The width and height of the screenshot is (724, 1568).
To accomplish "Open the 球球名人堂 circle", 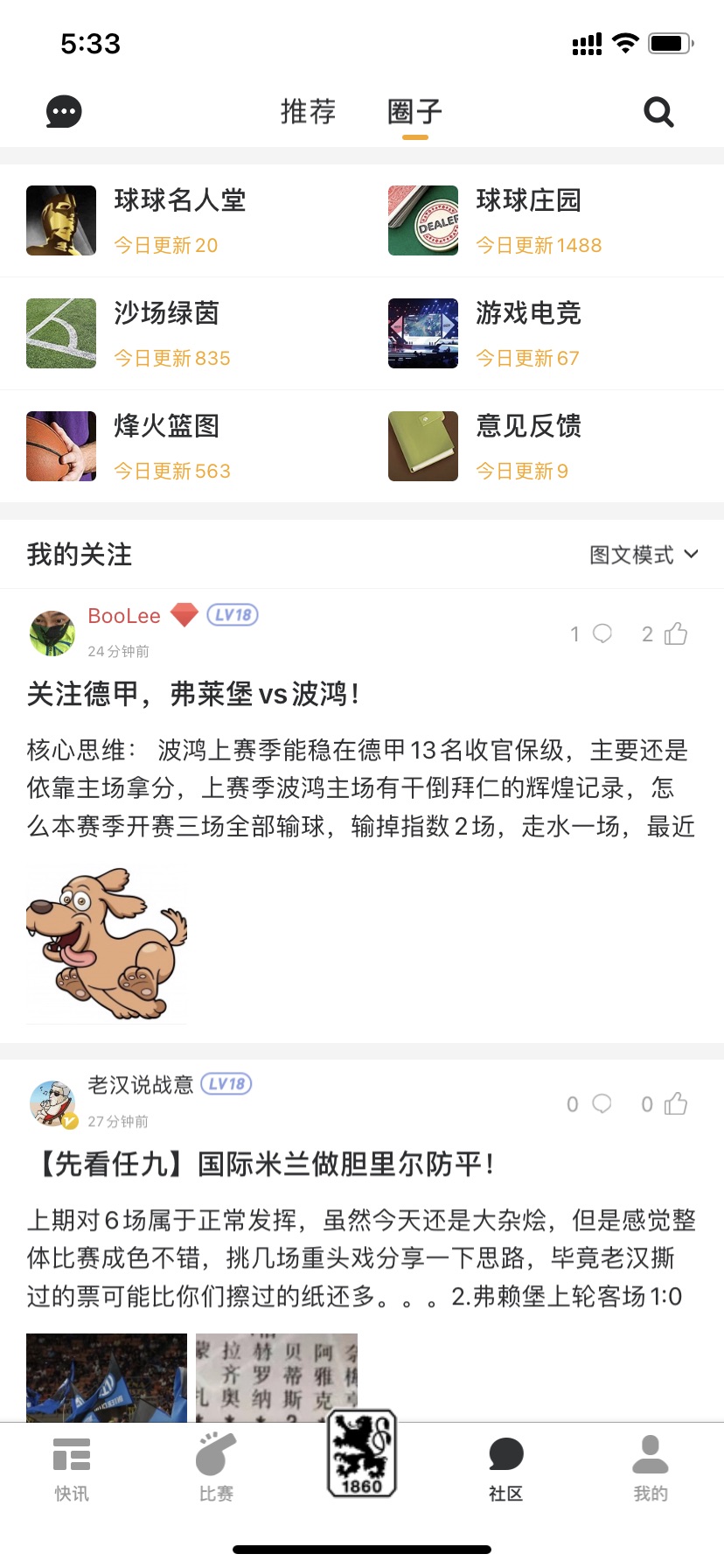I will (x=181, y=220).
